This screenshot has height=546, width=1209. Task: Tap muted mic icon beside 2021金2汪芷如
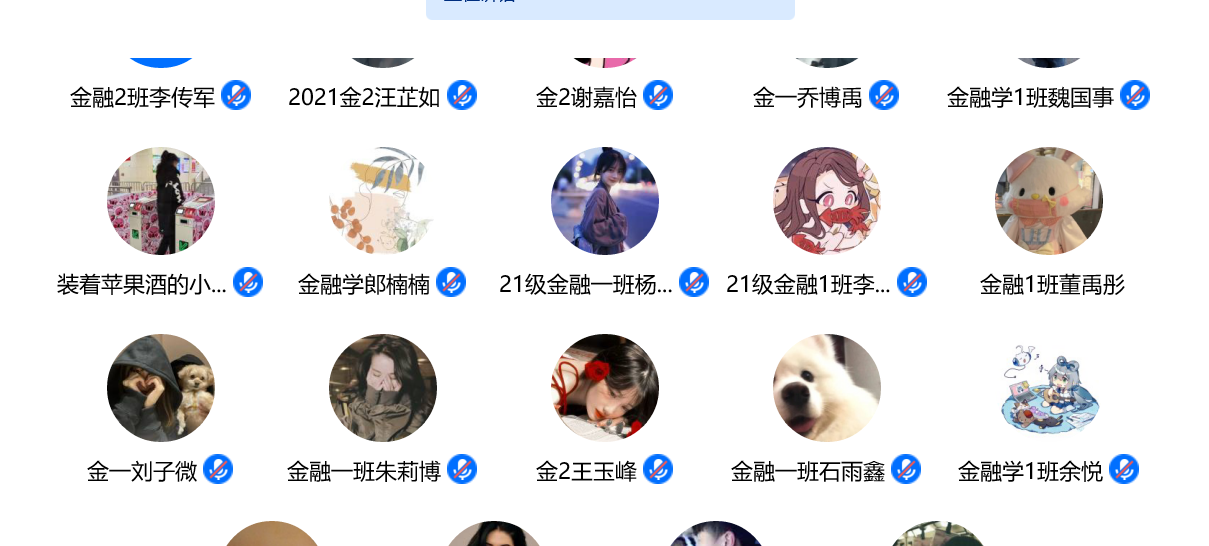point(462,96)
